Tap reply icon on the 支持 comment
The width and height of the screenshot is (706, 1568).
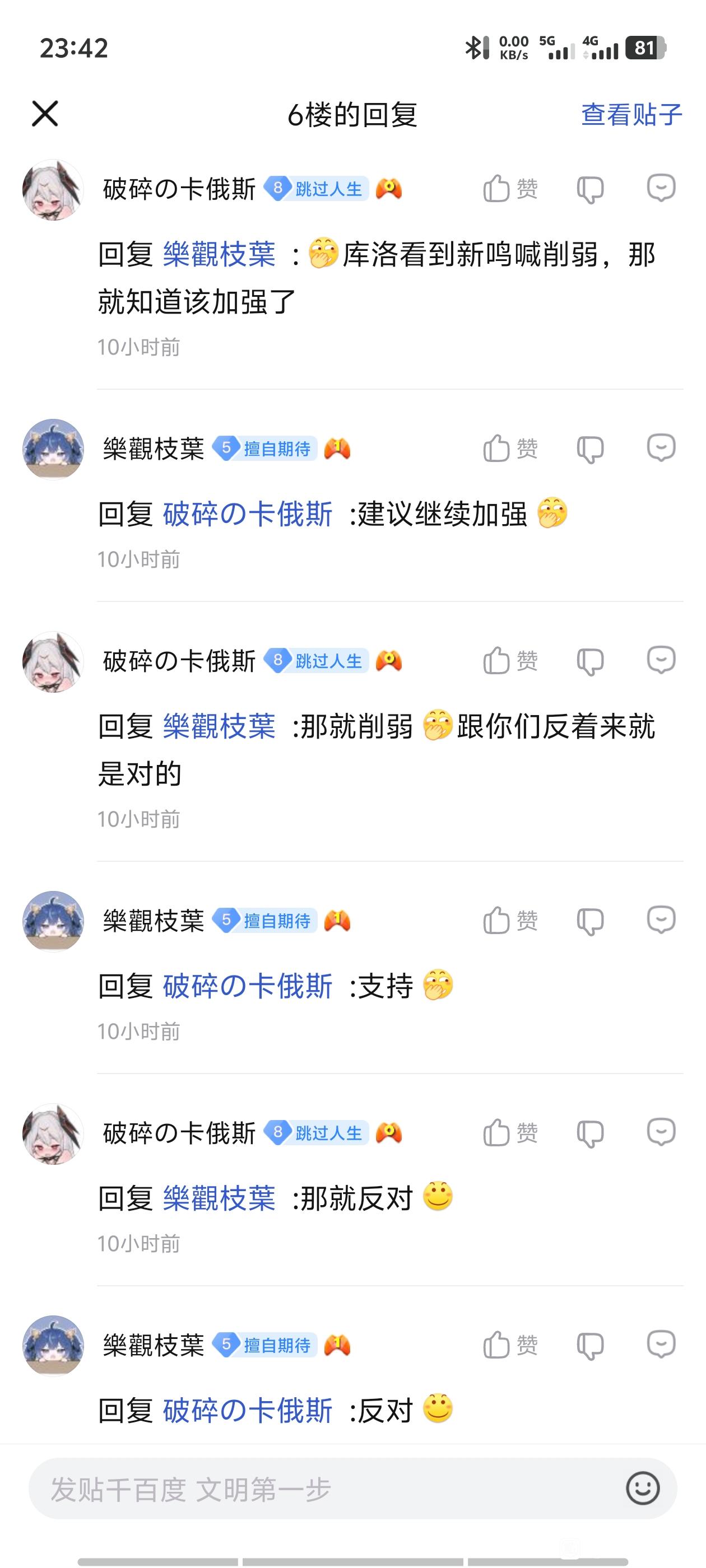(661, 920)
